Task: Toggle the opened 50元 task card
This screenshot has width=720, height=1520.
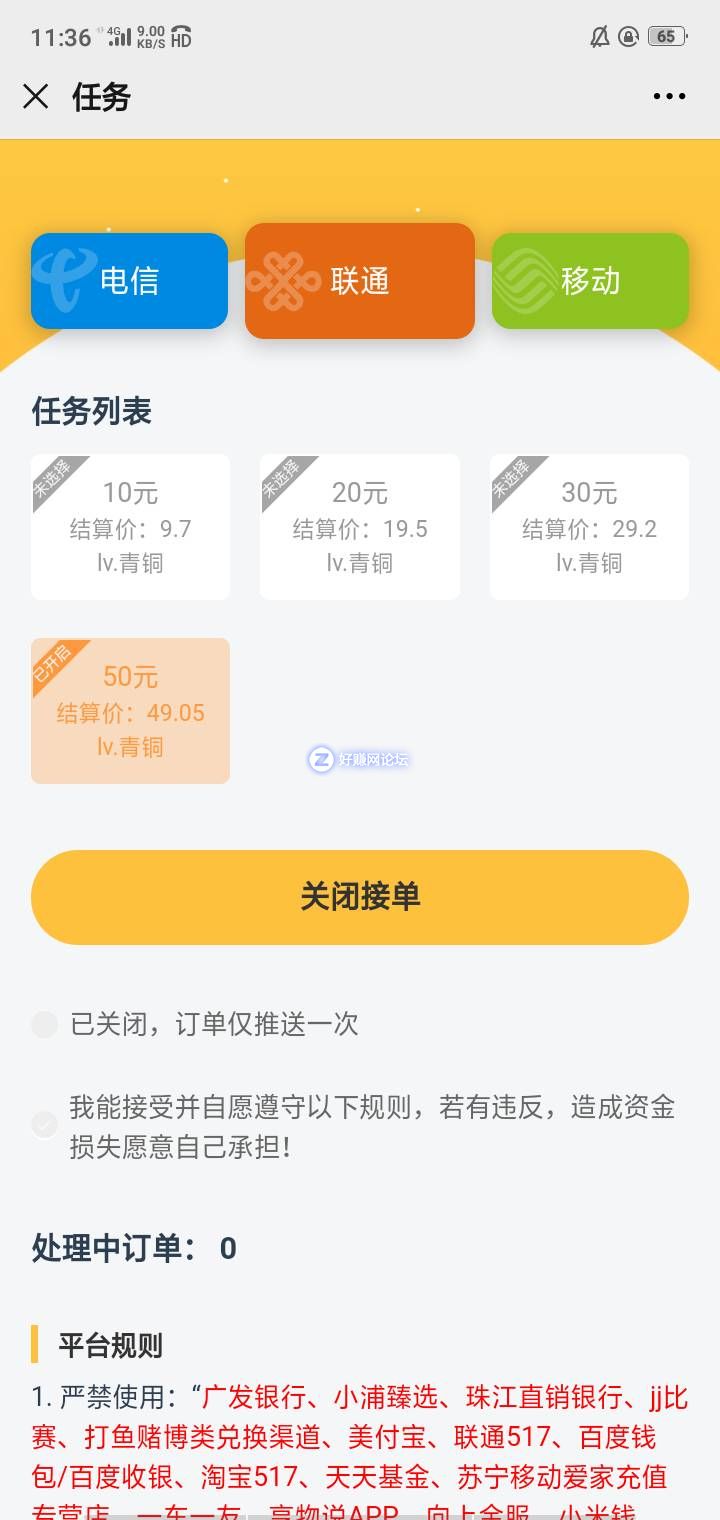Action: [130, 711]
